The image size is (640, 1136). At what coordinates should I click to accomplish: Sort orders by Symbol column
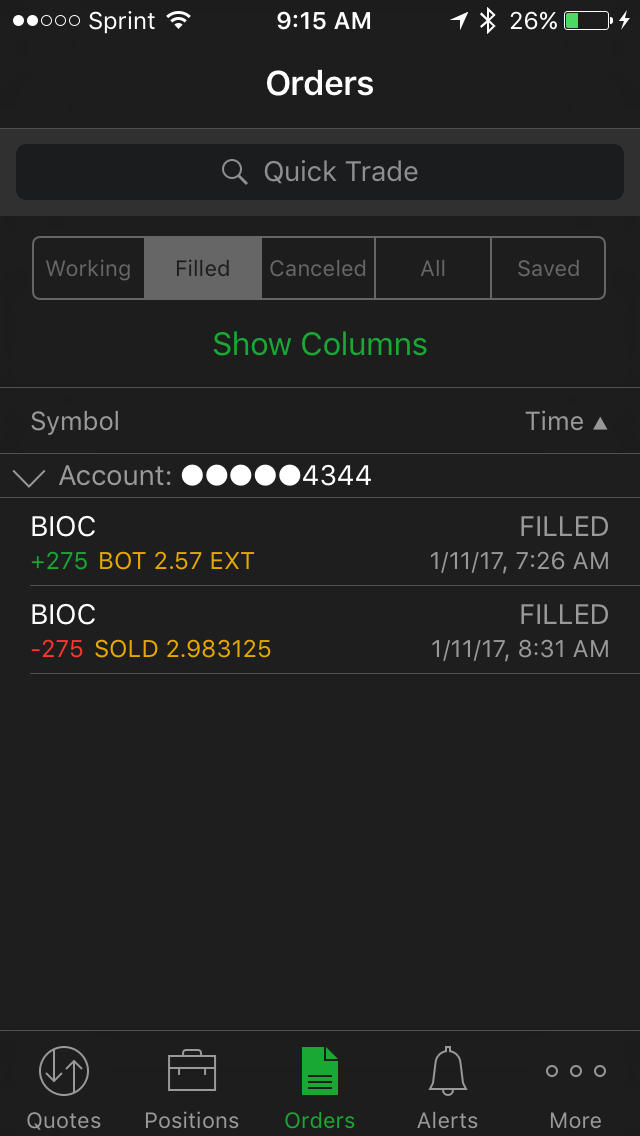75,422
